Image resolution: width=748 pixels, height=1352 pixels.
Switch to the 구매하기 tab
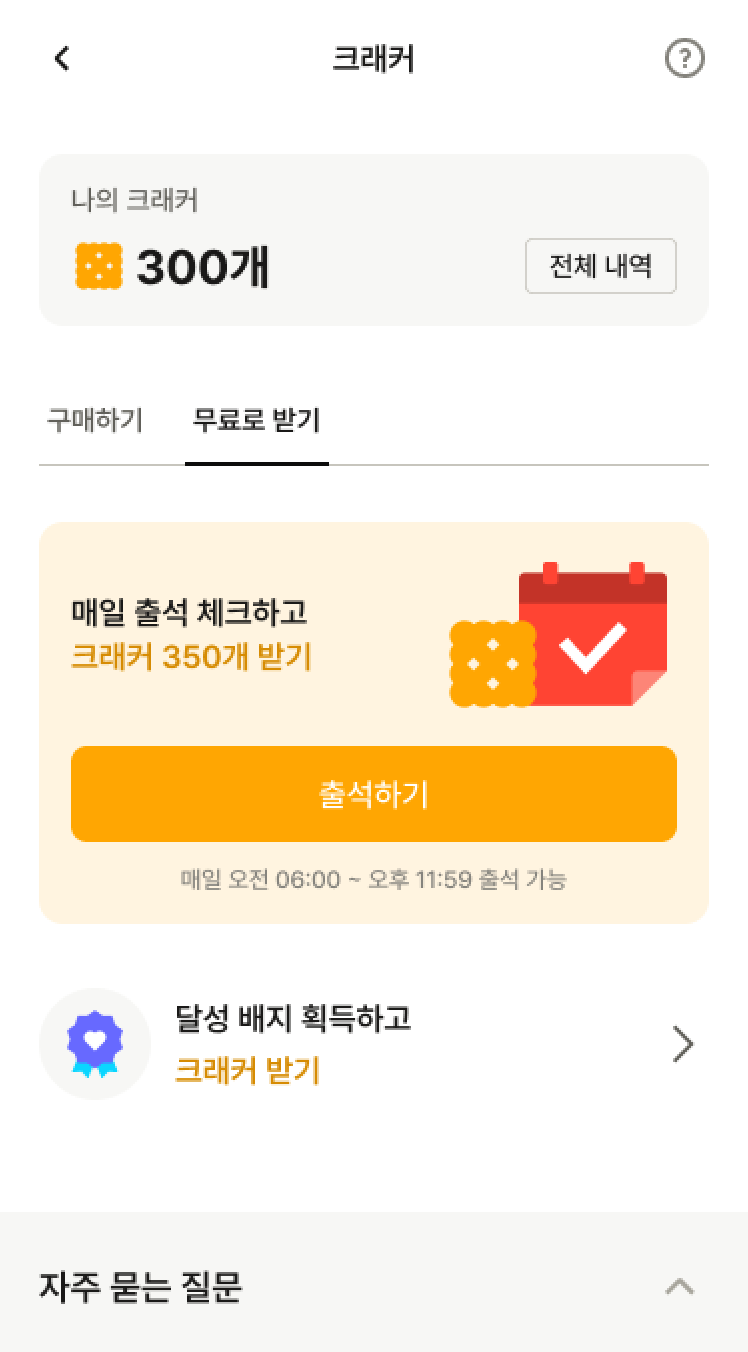[95, 420]
